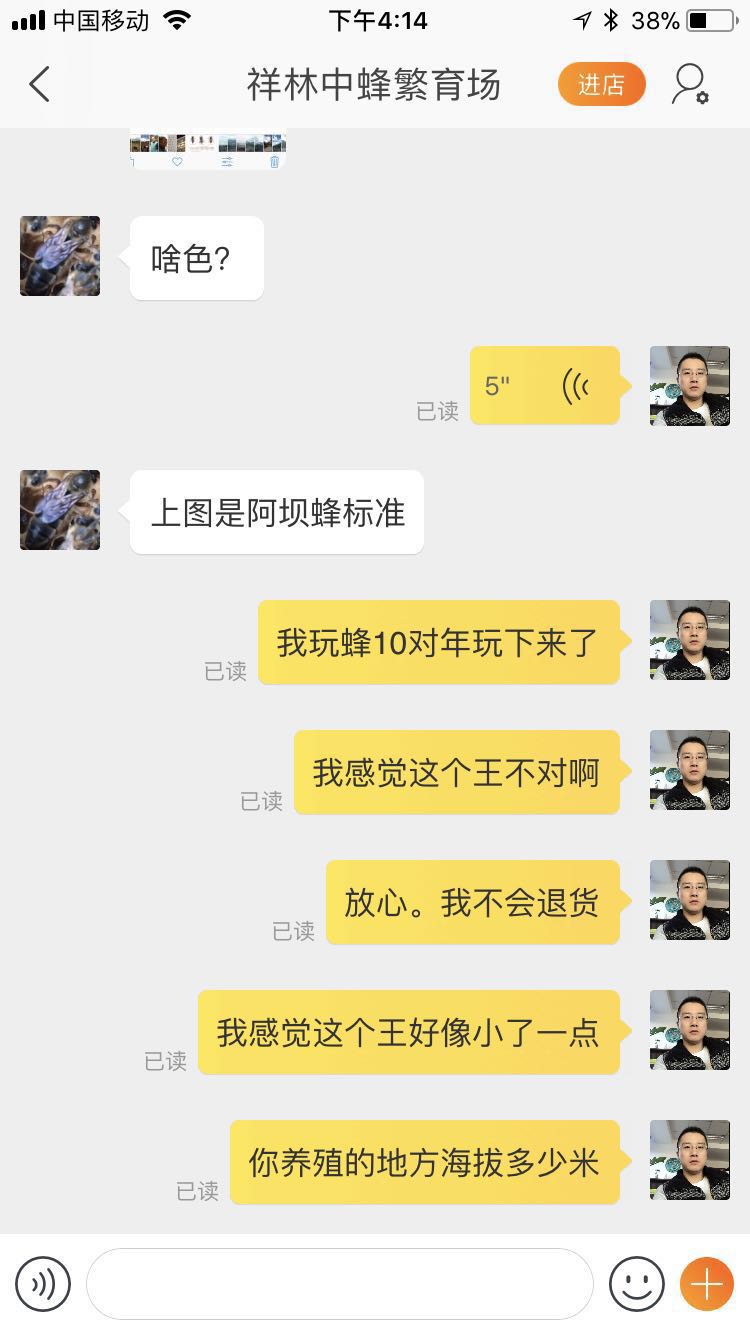The height and width of the screenshot is (1334, 750).
Task: Play the 5-second voice message
Action: click(x=545, y=386)
